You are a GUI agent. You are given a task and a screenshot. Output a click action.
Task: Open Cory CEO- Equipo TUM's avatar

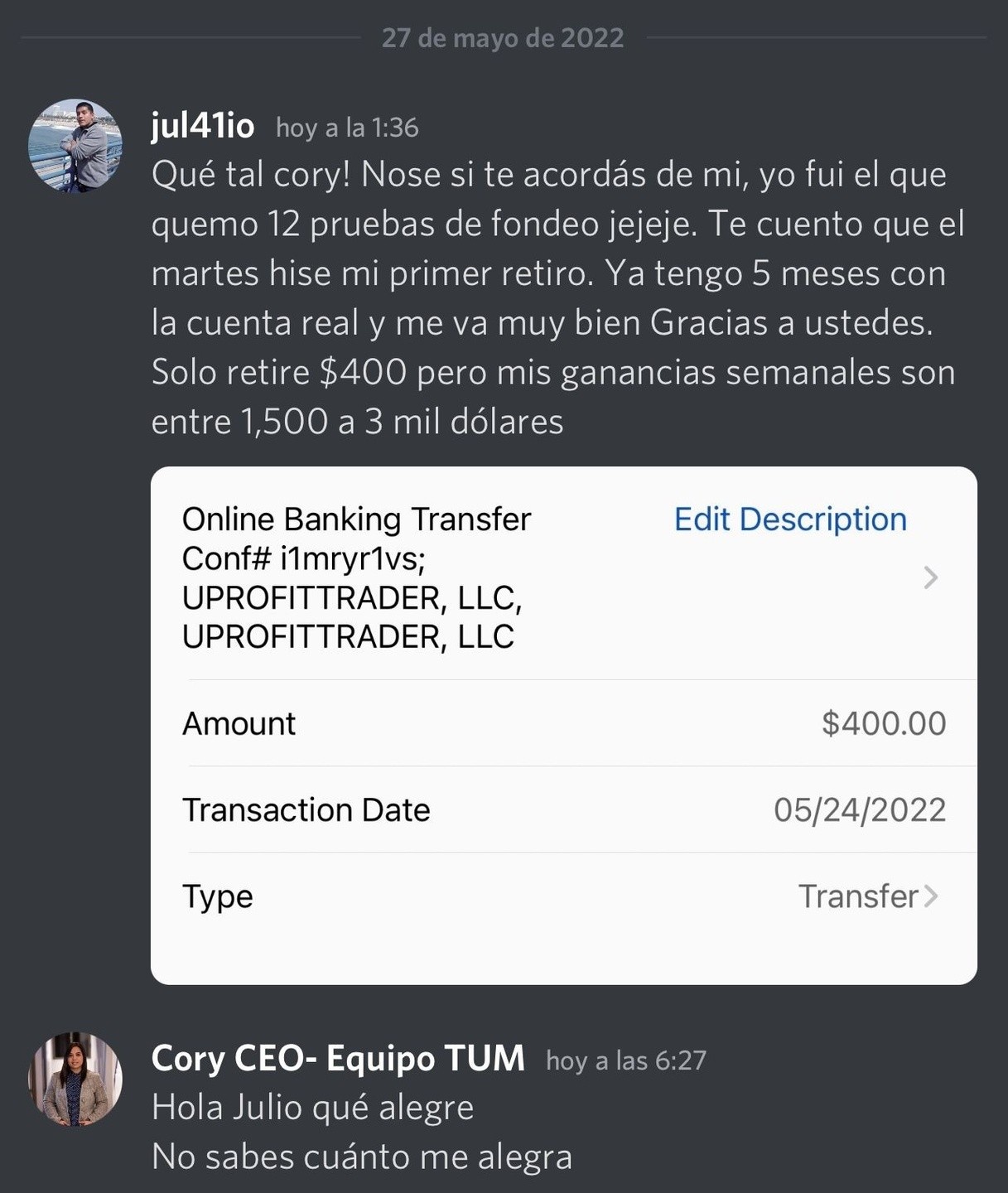tap(75, 1079)
